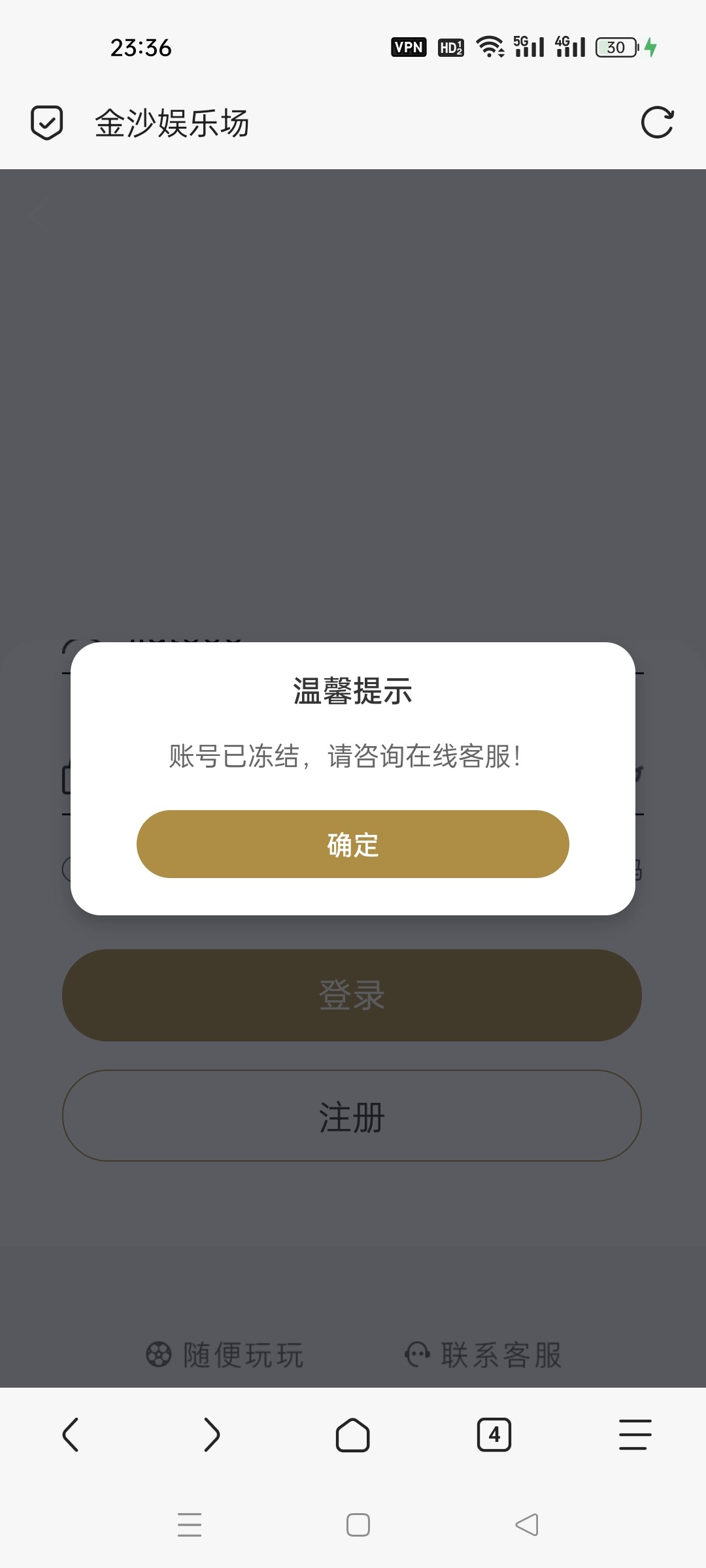Open the browser menu with triple-line icon
706x1568 pixels.
pyautogui.click(x=634, y=1435)
